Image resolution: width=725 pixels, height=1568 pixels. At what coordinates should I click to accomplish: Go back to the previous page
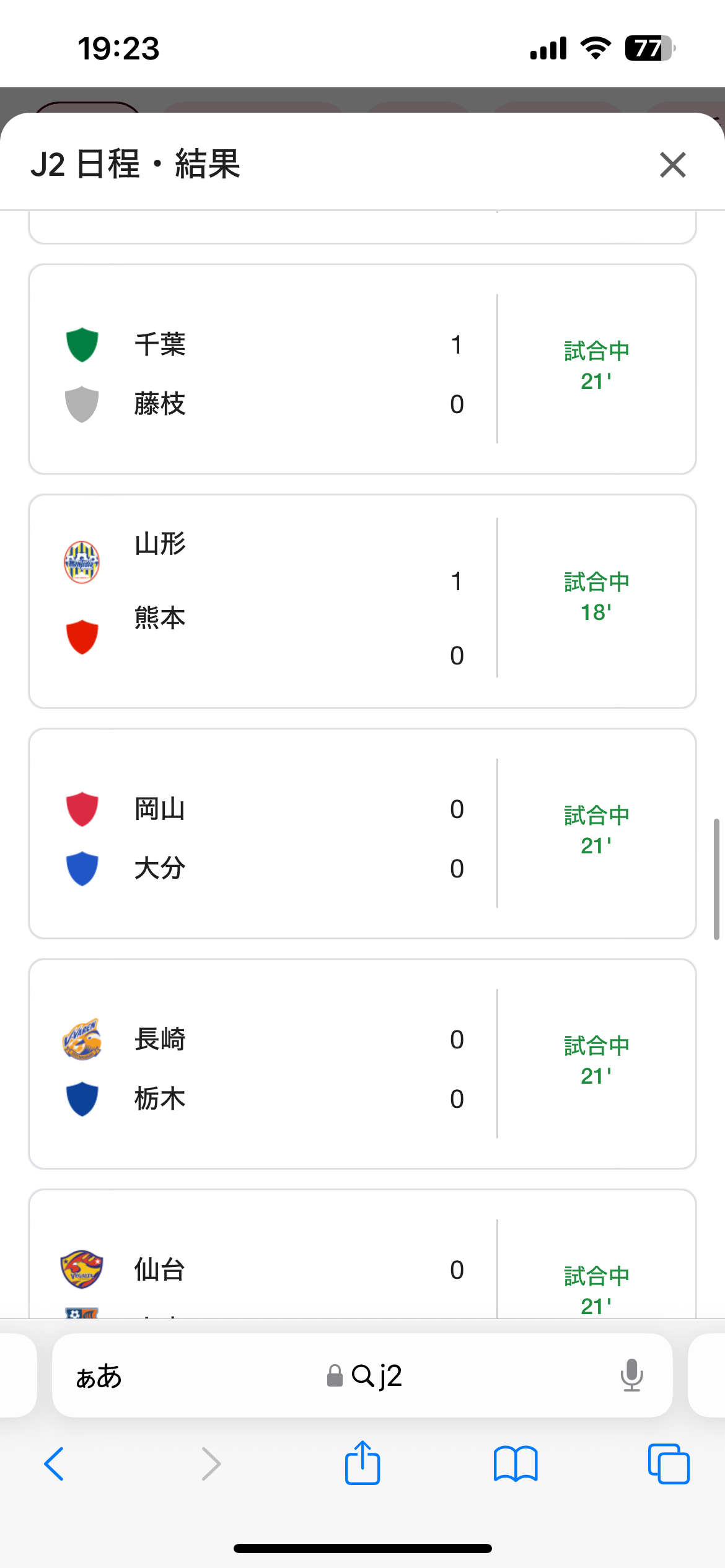(55, 1464)
